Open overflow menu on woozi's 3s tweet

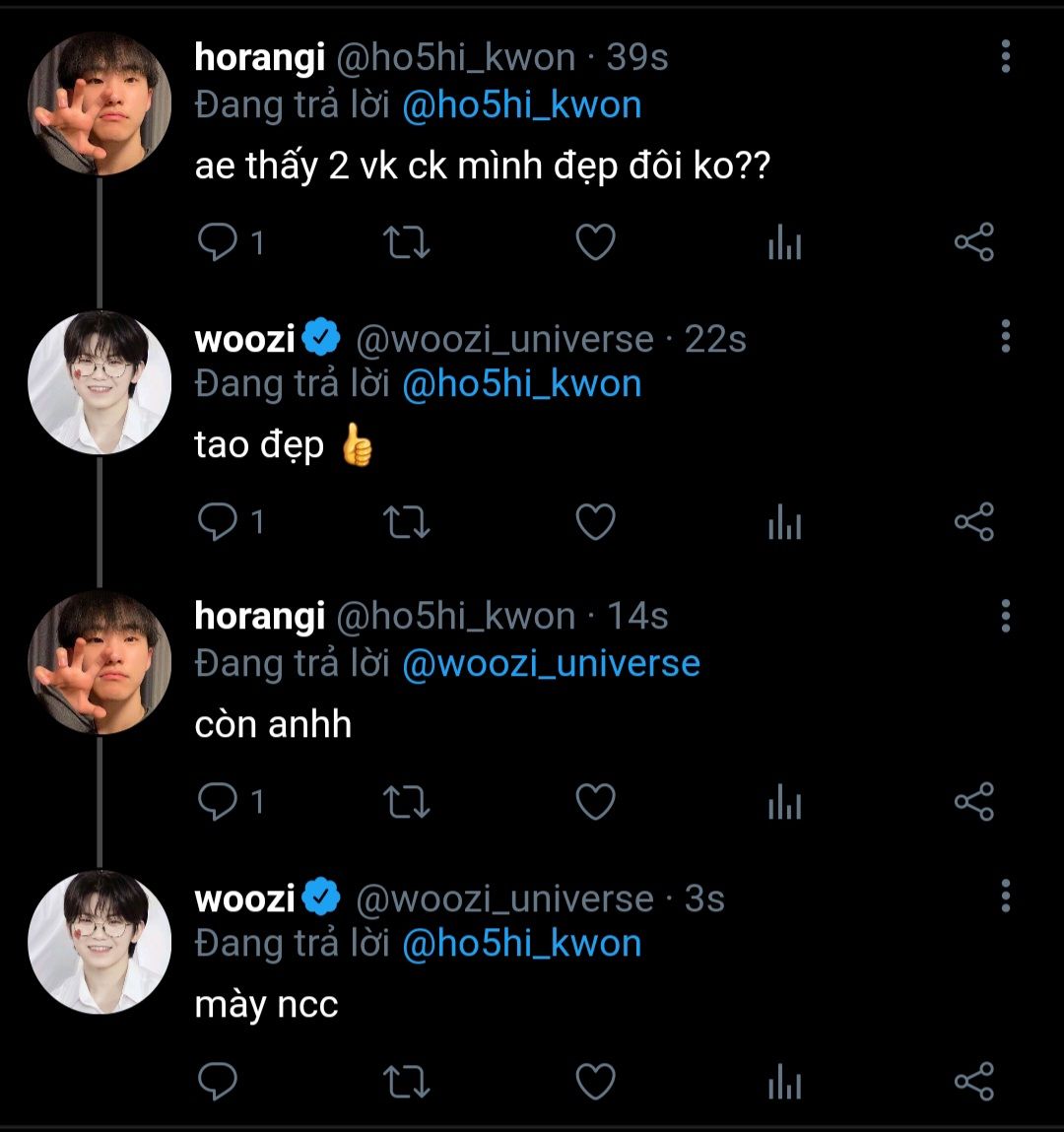point(1005,897)
